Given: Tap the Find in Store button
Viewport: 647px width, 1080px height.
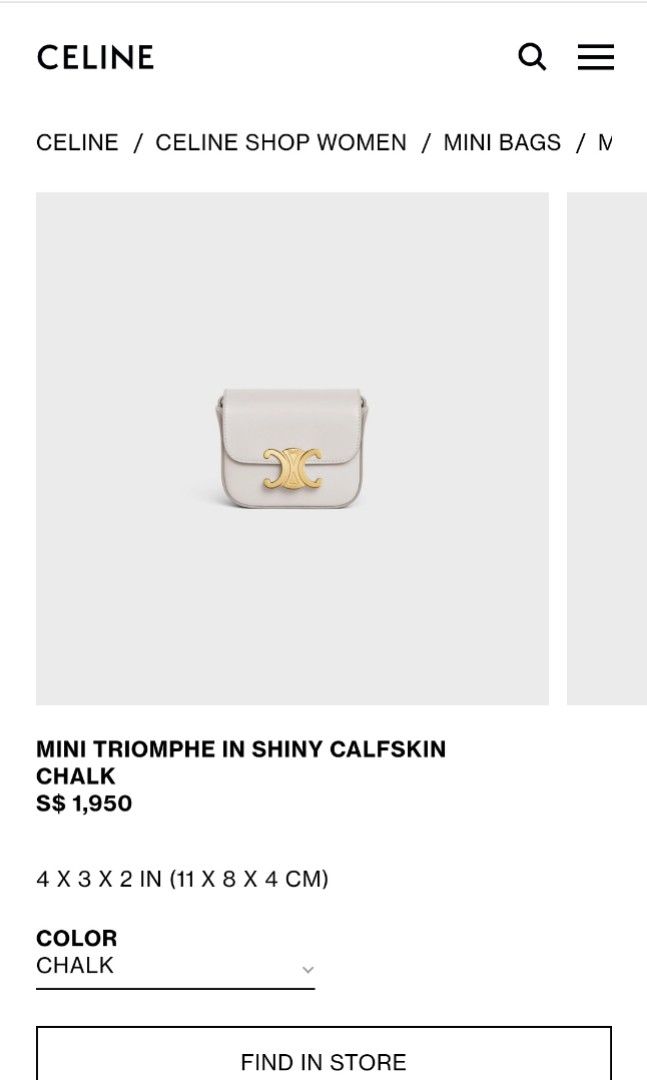Looking at the screenshot, I should (323, 1057).
